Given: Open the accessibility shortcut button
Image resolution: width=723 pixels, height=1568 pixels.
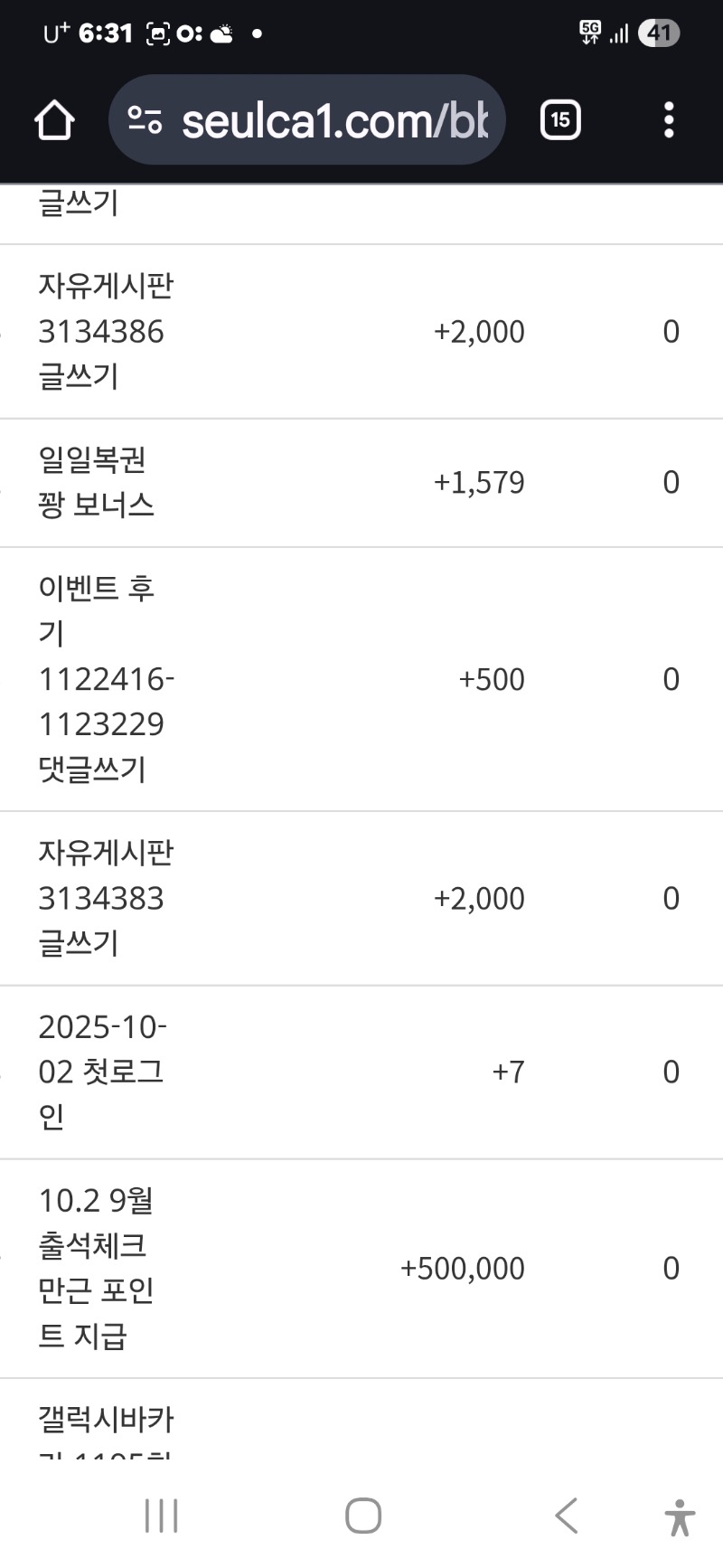Looking at the screenshot, I should click(680, 1516).
